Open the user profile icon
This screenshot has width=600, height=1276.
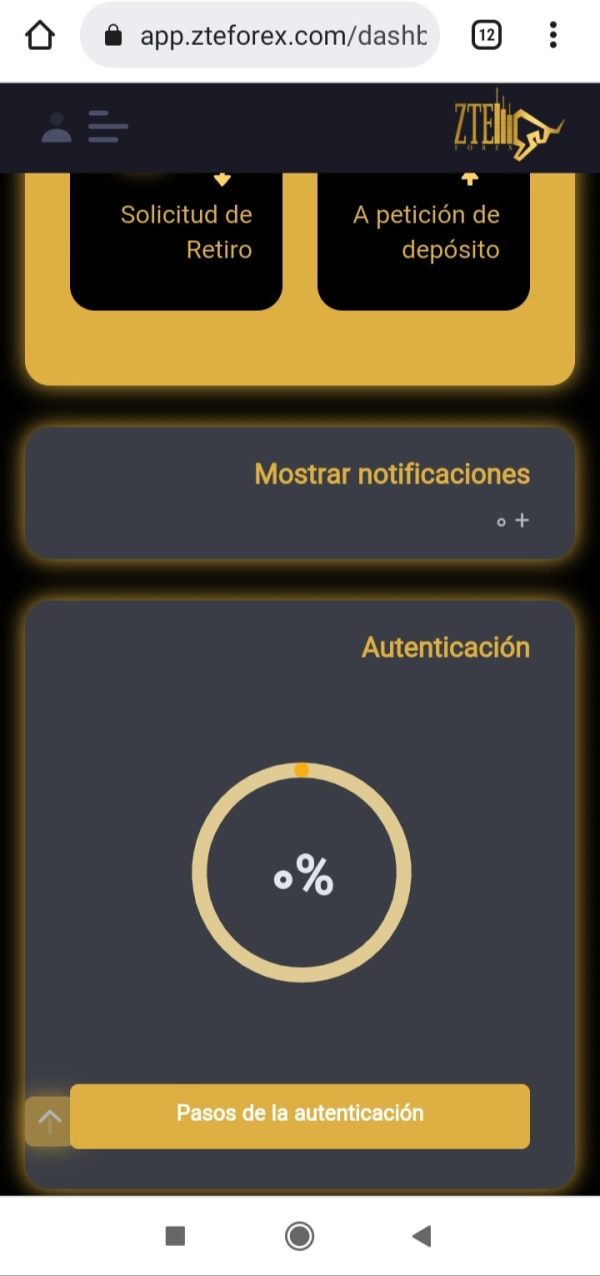[x=57, y=127]
